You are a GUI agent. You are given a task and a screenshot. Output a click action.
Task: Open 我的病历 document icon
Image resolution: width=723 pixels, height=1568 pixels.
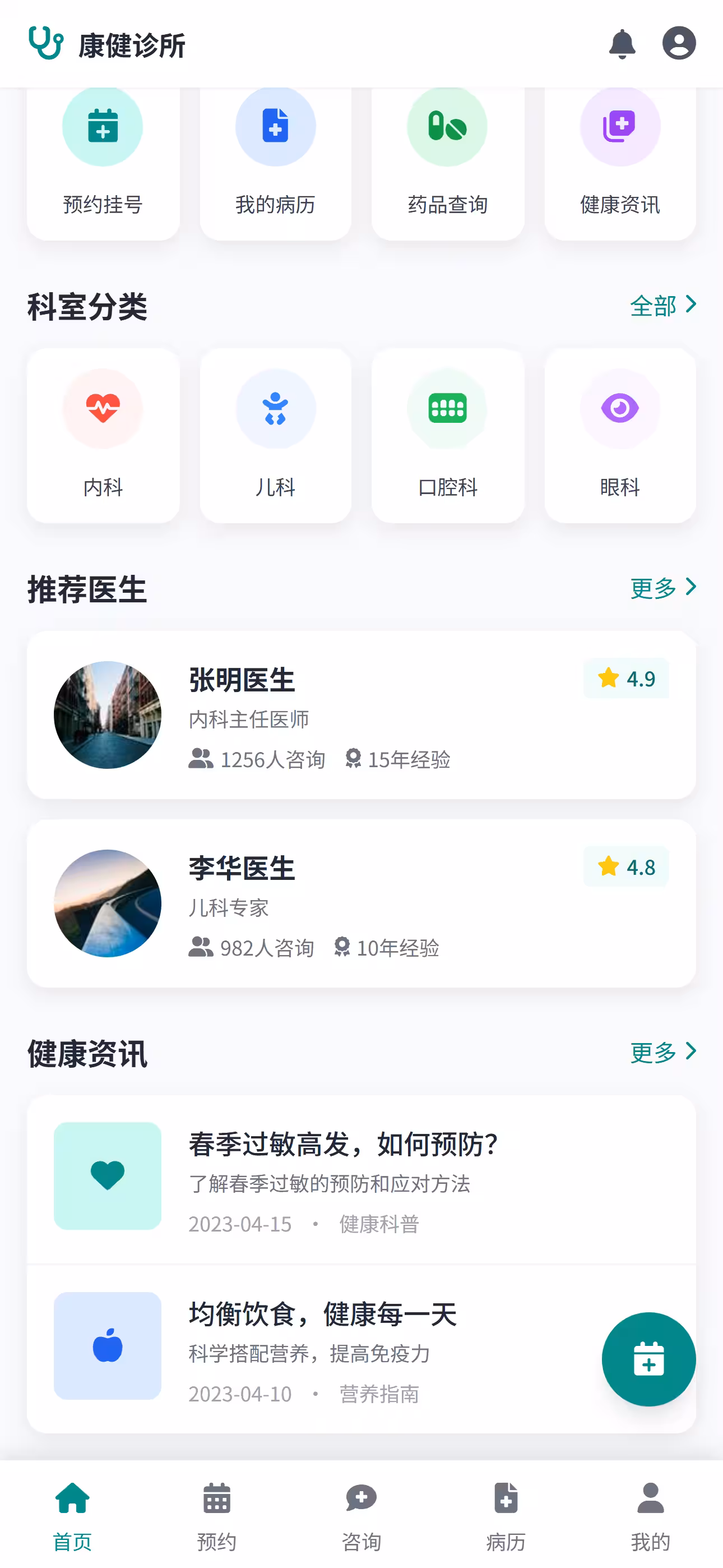click(275, 126)
